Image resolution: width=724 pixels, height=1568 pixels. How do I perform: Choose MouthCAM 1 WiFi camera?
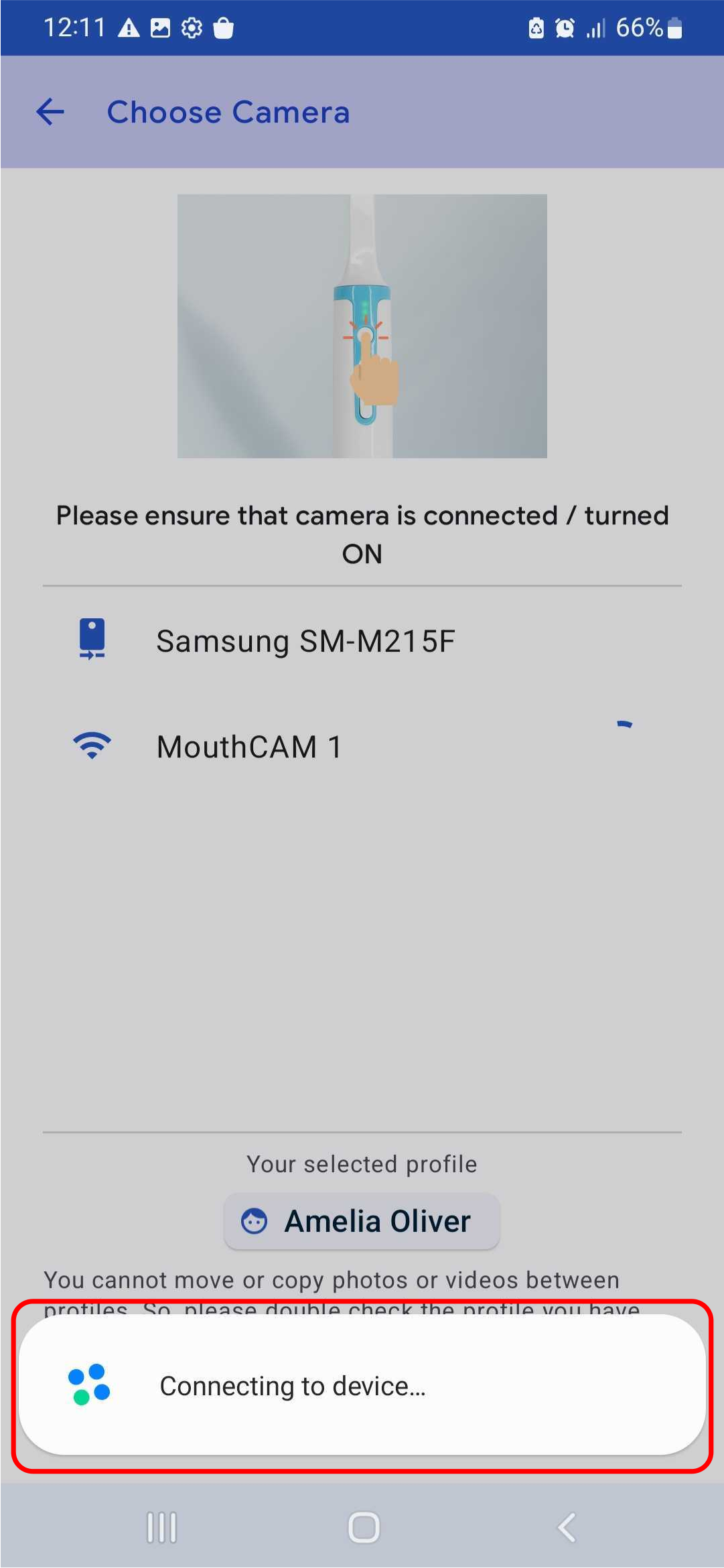pyautogui.click(x=249, y=747)
